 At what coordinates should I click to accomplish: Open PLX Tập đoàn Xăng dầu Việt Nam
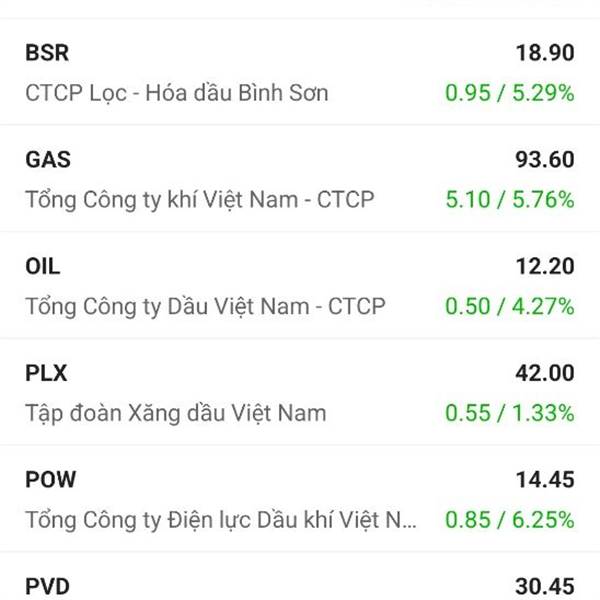coord(300,392)
